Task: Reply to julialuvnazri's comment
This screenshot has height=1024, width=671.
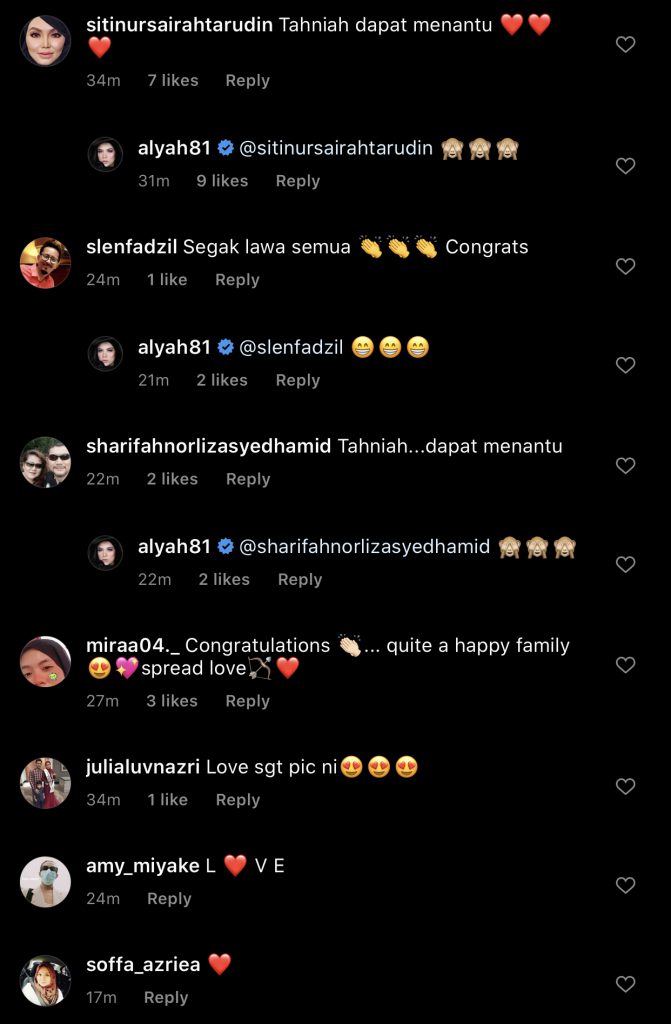Action: pyautogui.click(x=237, y=800)
